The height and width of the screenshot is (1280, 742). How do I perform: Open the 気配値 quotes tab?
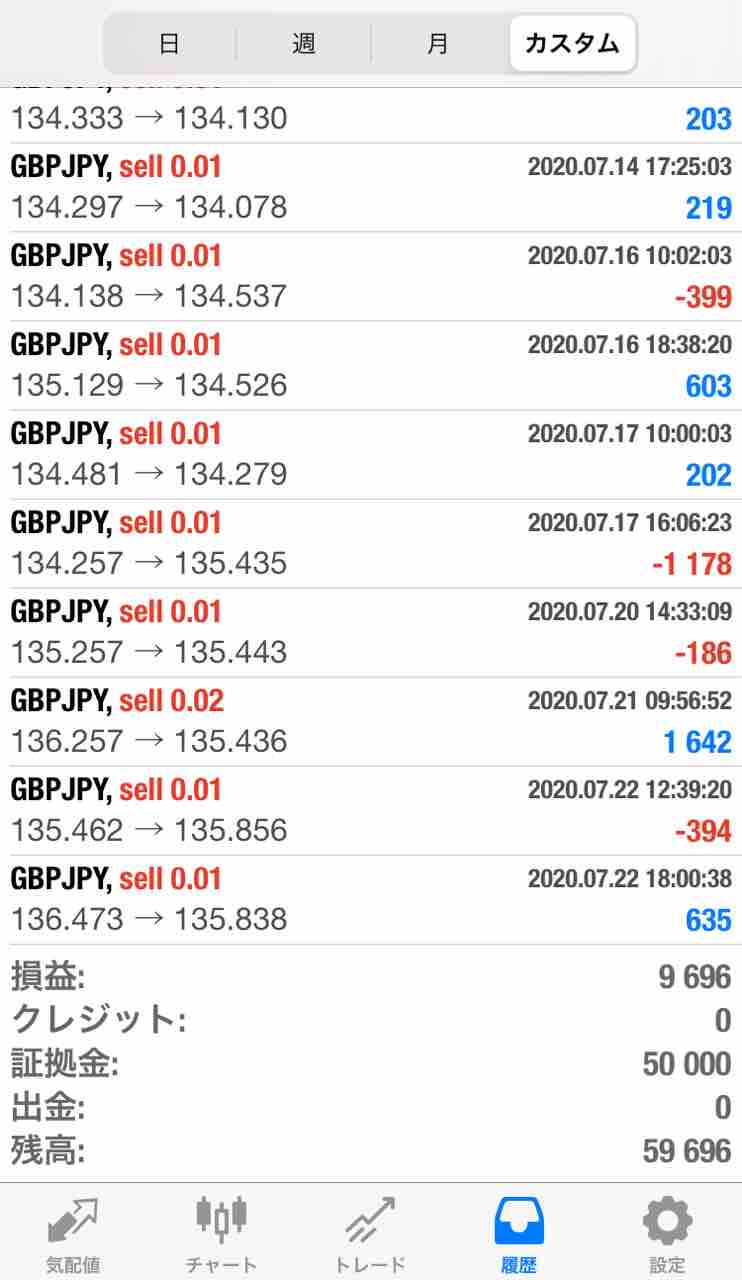click(73, 1234)
